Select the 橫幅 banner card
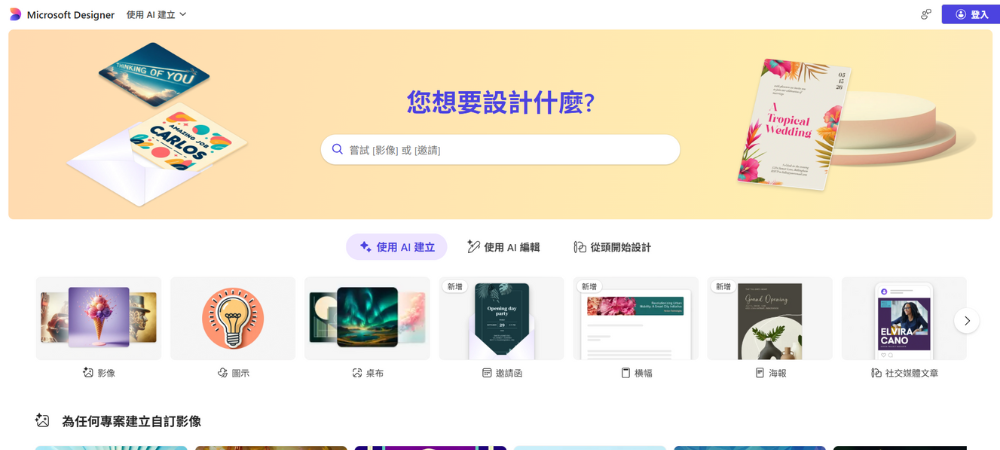Screen dimensions: 1000x450 click(636, 319)
